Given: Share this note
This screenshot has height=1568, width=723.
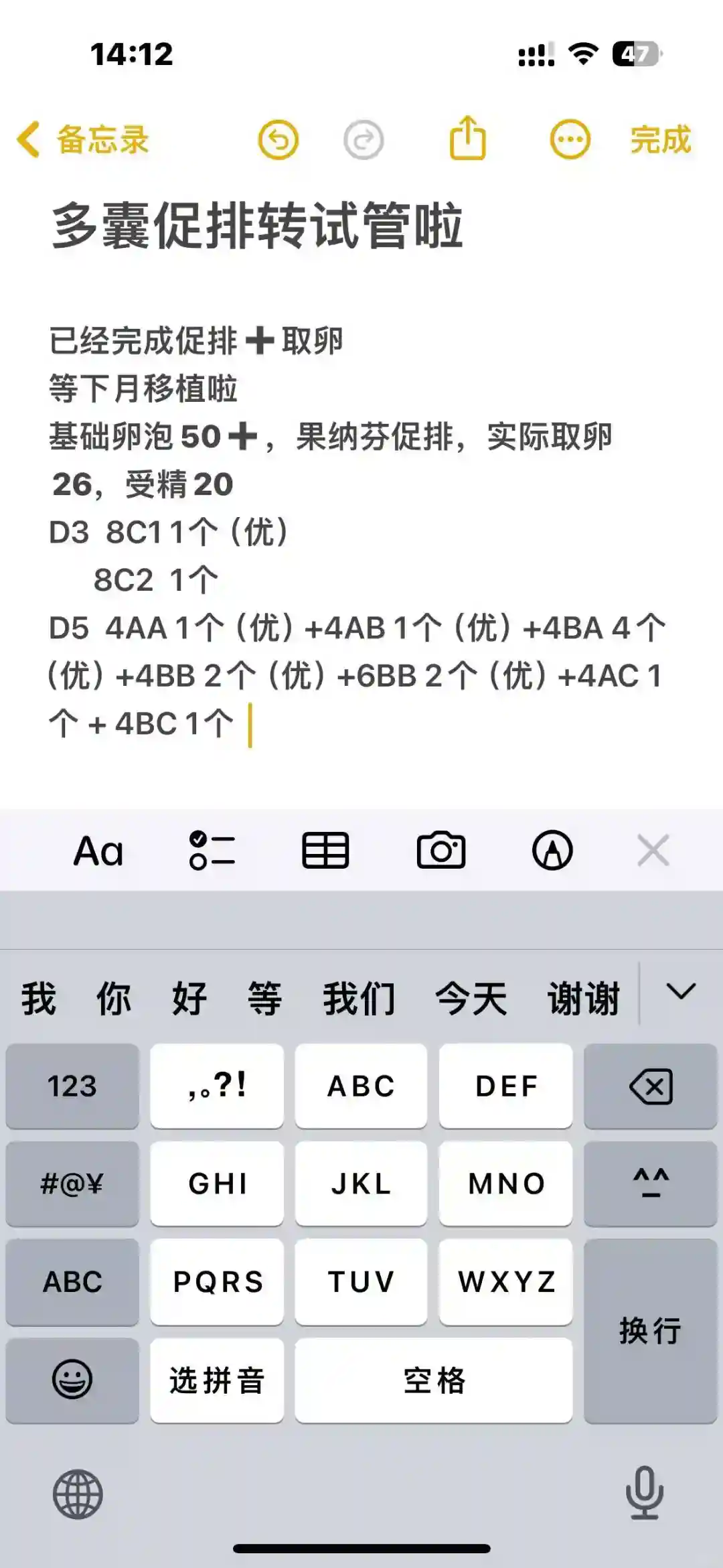Looking at the screenshot, I should click(467, 139).
